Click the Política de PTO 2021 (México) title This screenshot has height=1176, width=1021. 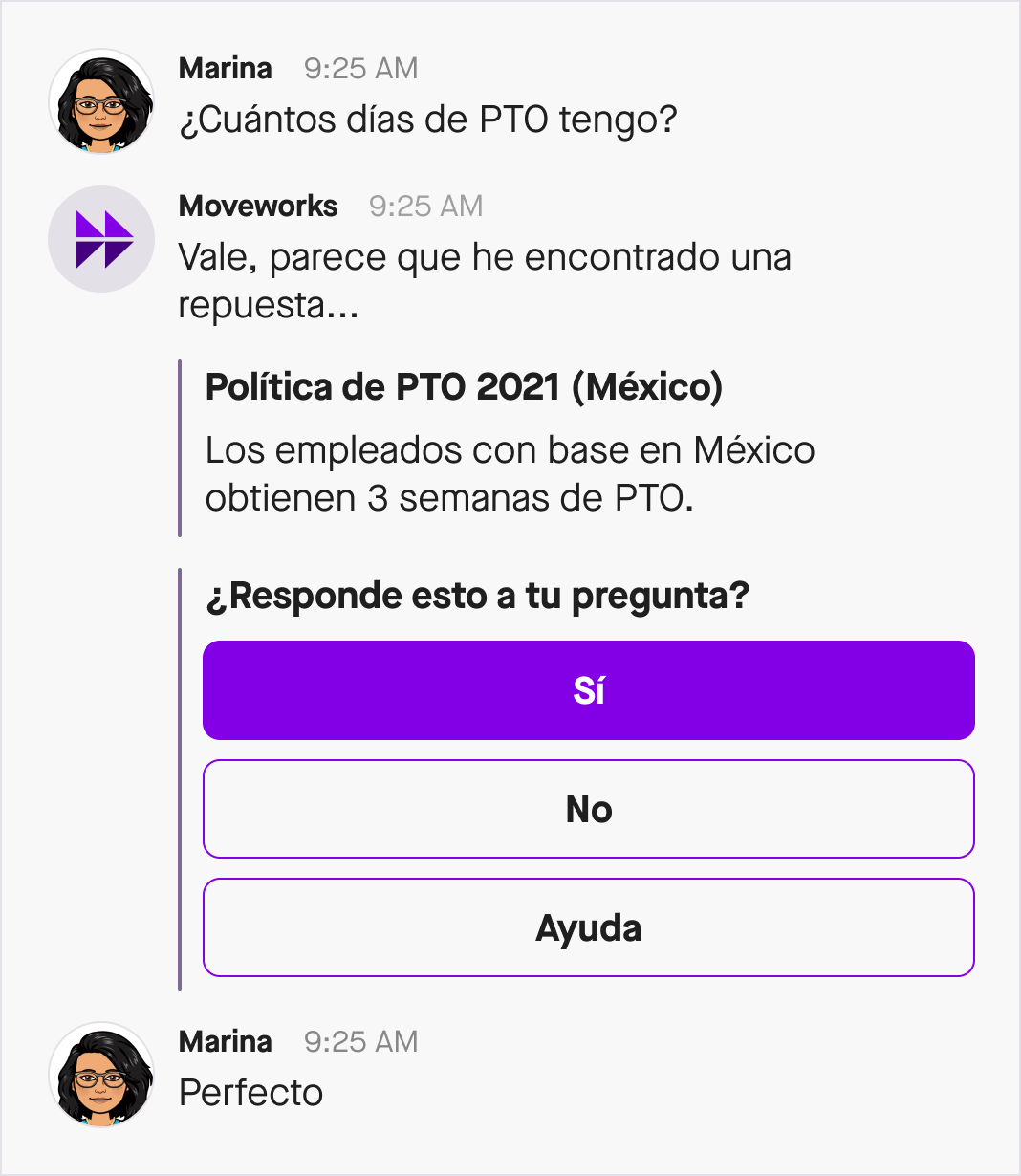coord(463,387)
